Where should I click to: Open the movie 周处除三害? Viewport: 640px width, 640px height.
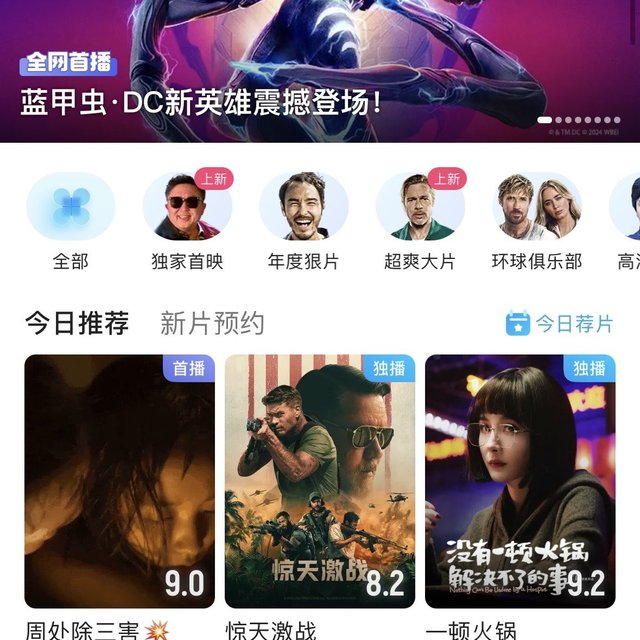click(x=120, y=481)
